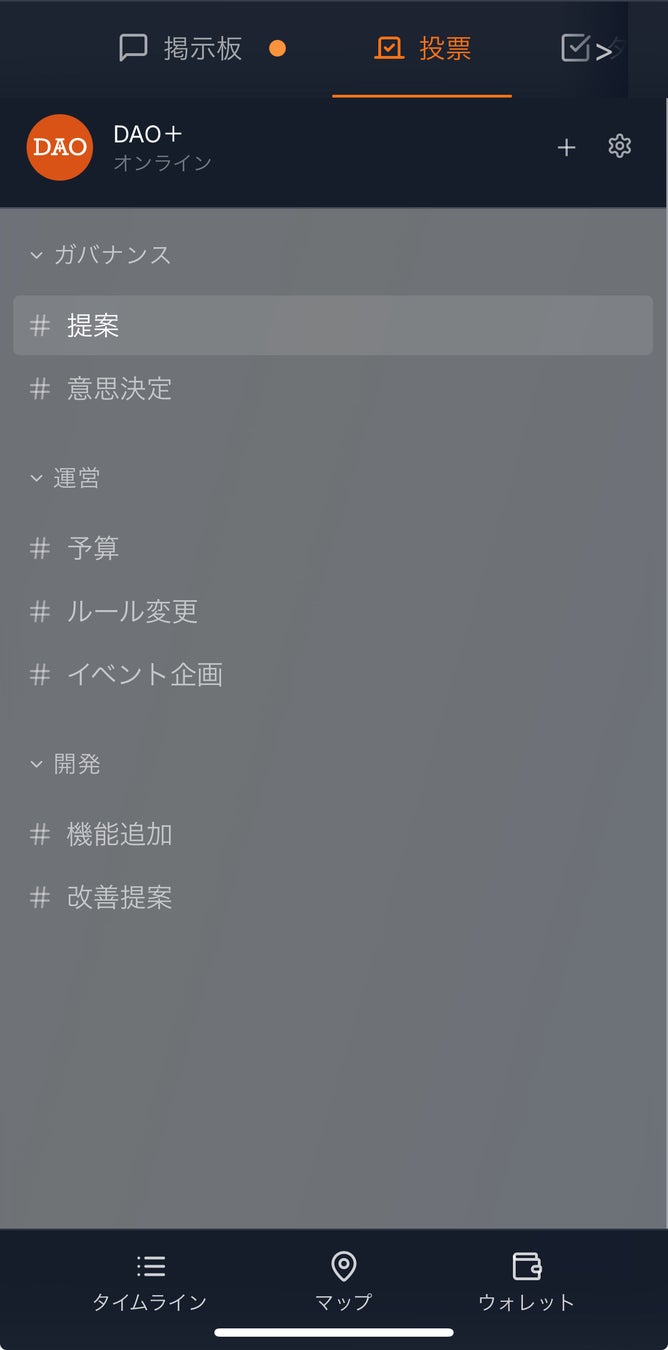Tap the plus icon beside DAO＋
This screenshot has width=668, height=1350.
(566, 148)
